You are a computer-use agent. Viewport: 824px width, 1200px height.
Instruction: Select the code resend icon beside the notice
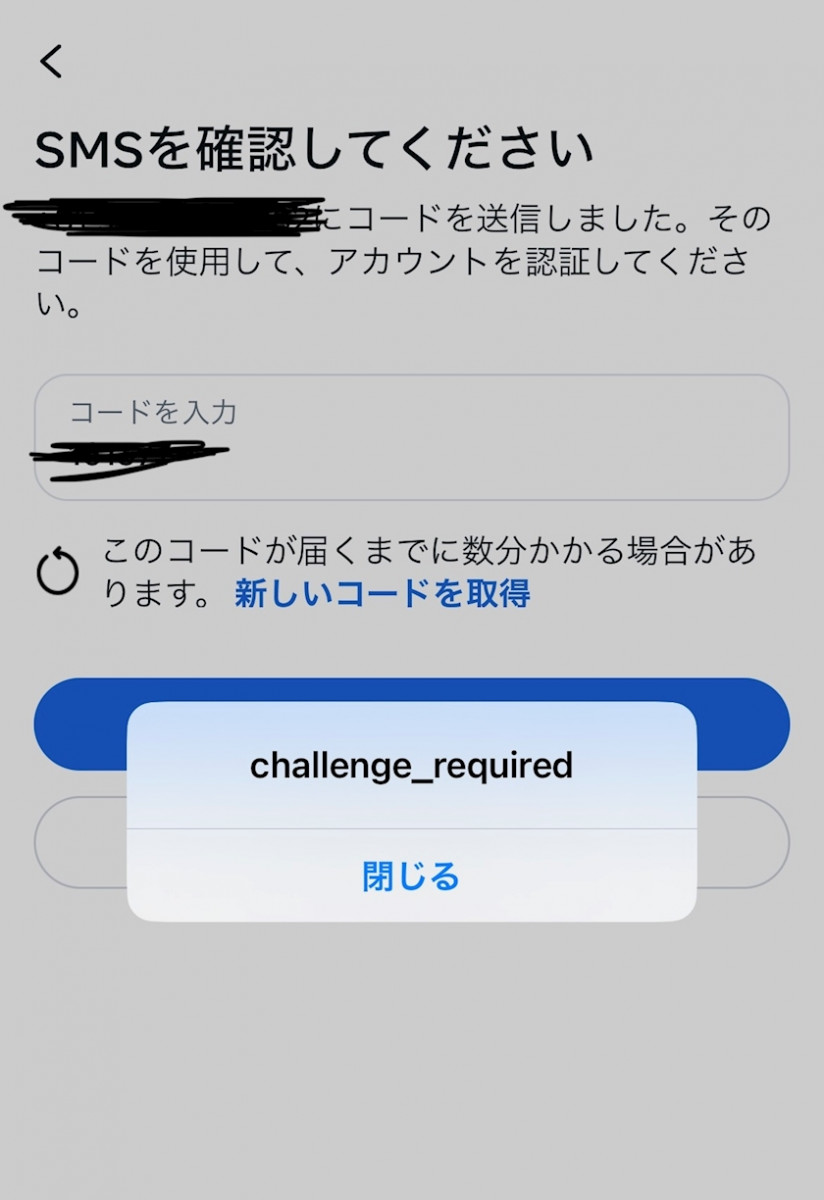pos(57,570)
